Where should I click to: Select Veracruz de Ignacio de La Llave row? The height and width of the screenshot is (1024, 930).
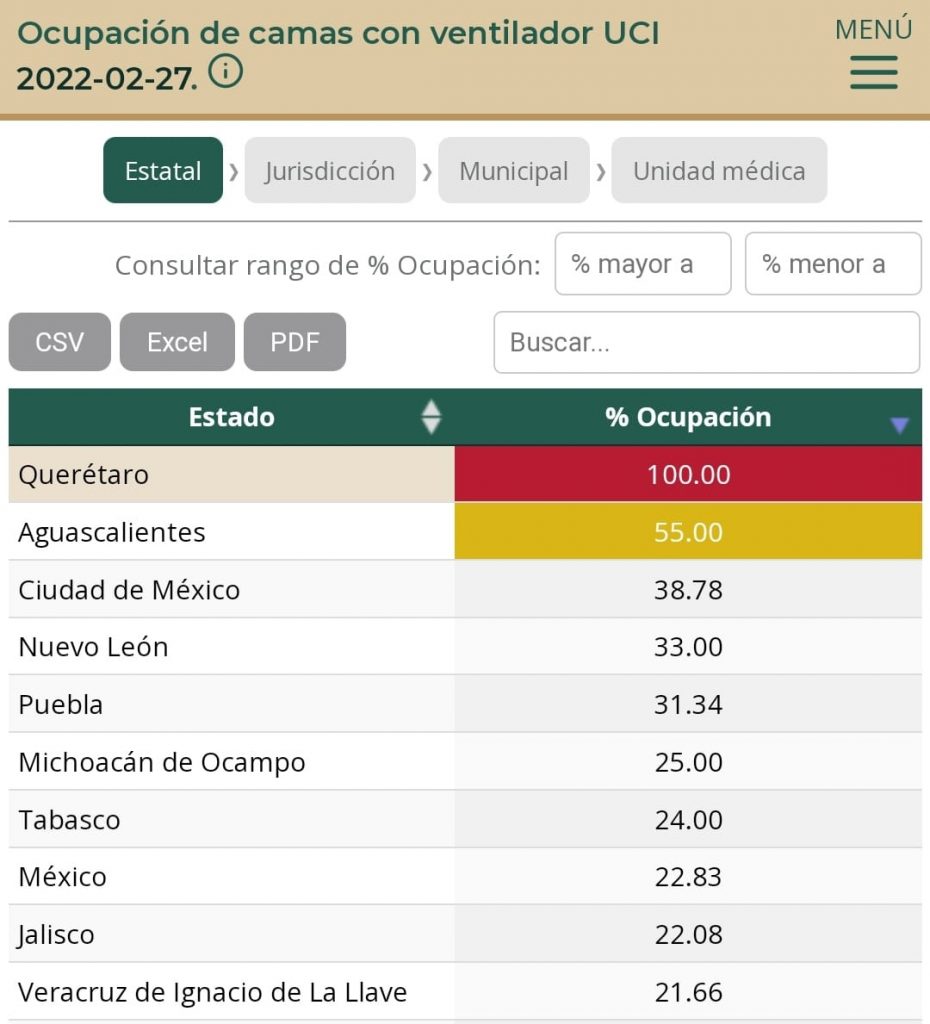211,992
